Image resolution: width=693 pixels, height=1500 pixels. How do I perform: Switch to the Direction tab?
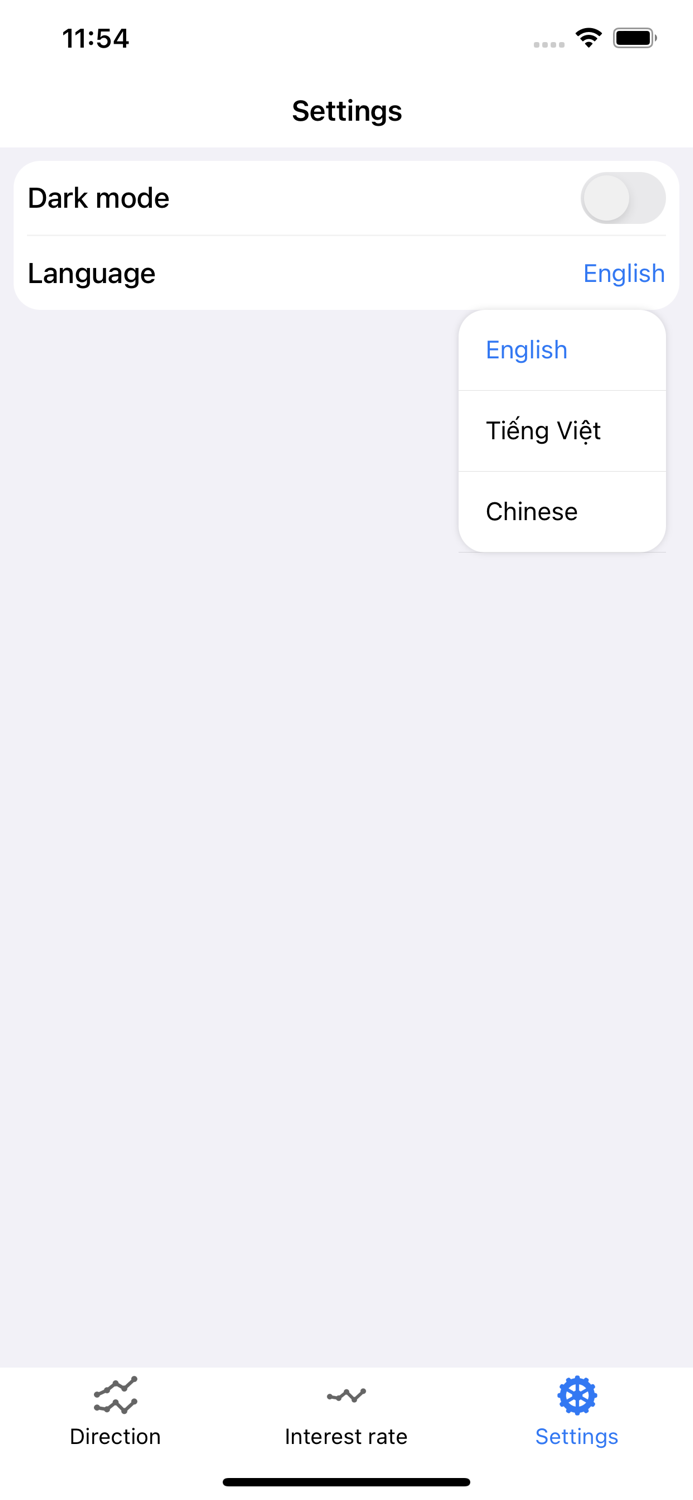click(115, 1411)
